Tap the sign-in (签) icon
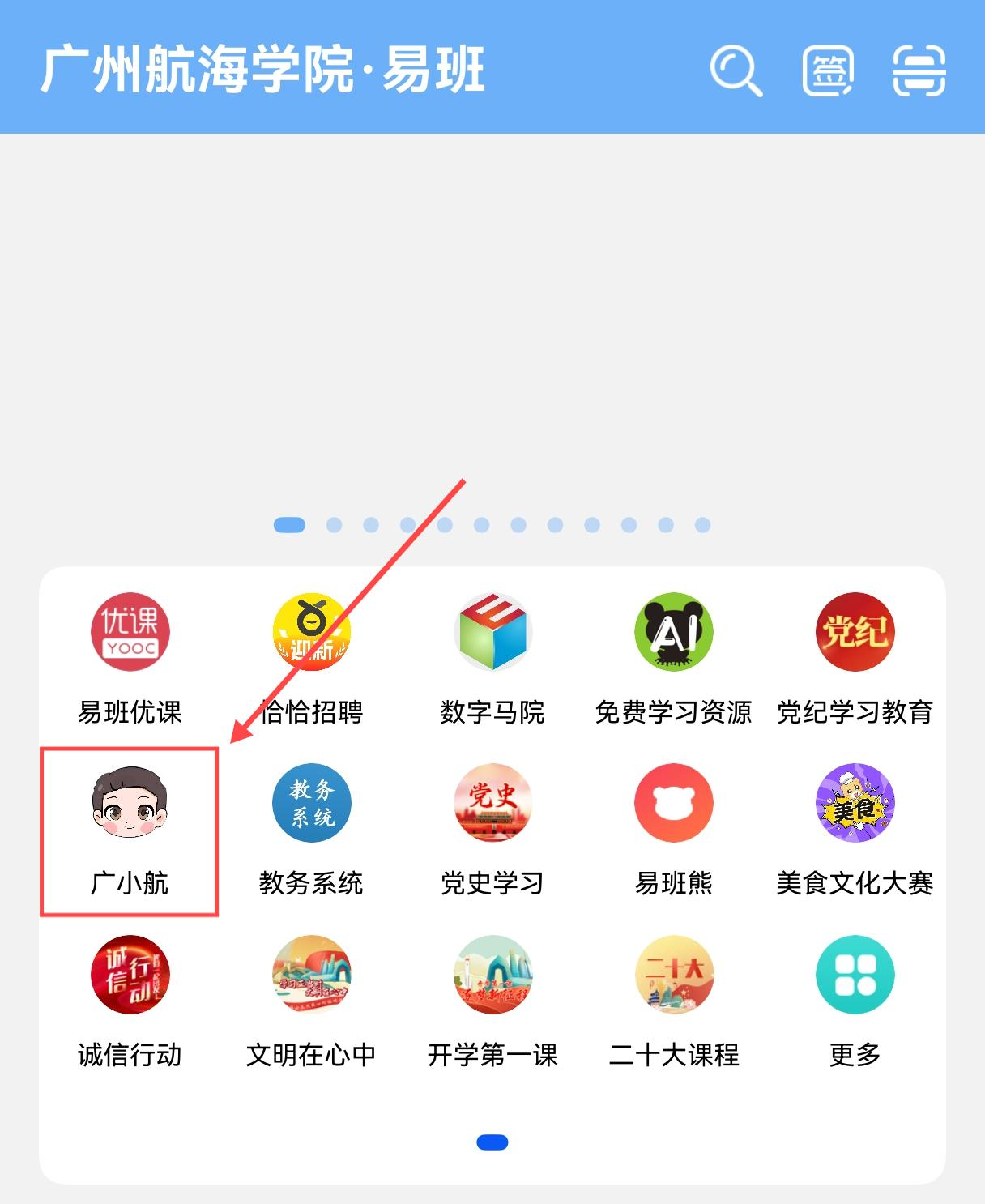The image size is (985, 1204). [x=827, y=71]
